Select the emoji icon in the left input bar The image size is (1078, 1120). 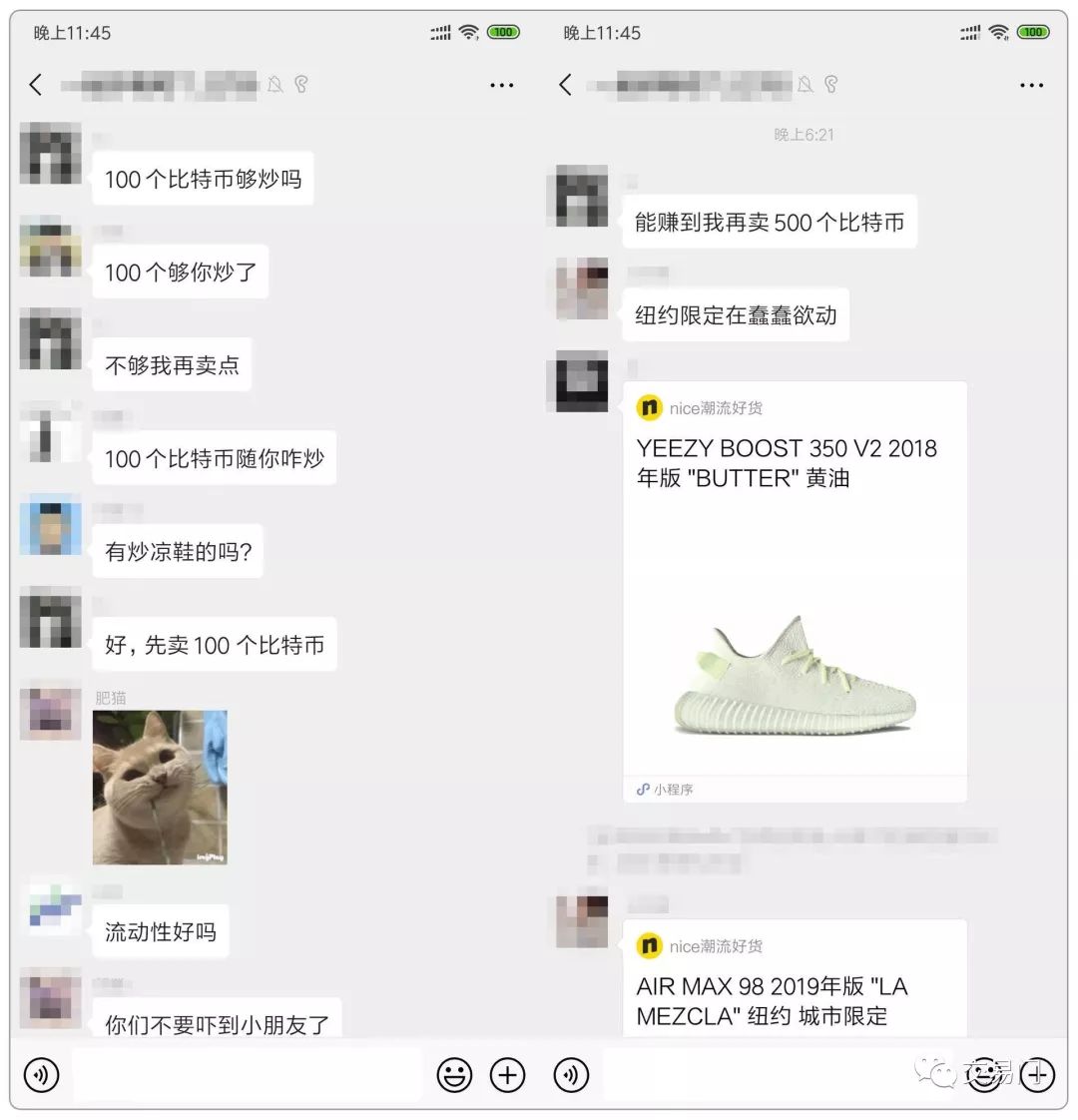point(454,1075)
